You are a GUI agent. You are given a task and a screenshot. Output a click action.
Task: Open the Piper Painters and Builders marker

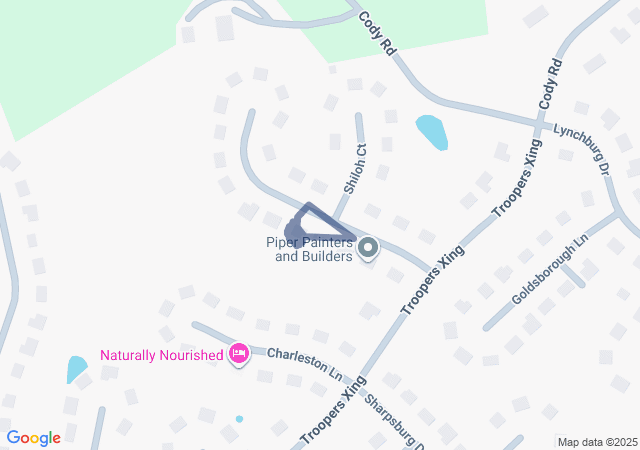tap(368, 248)
